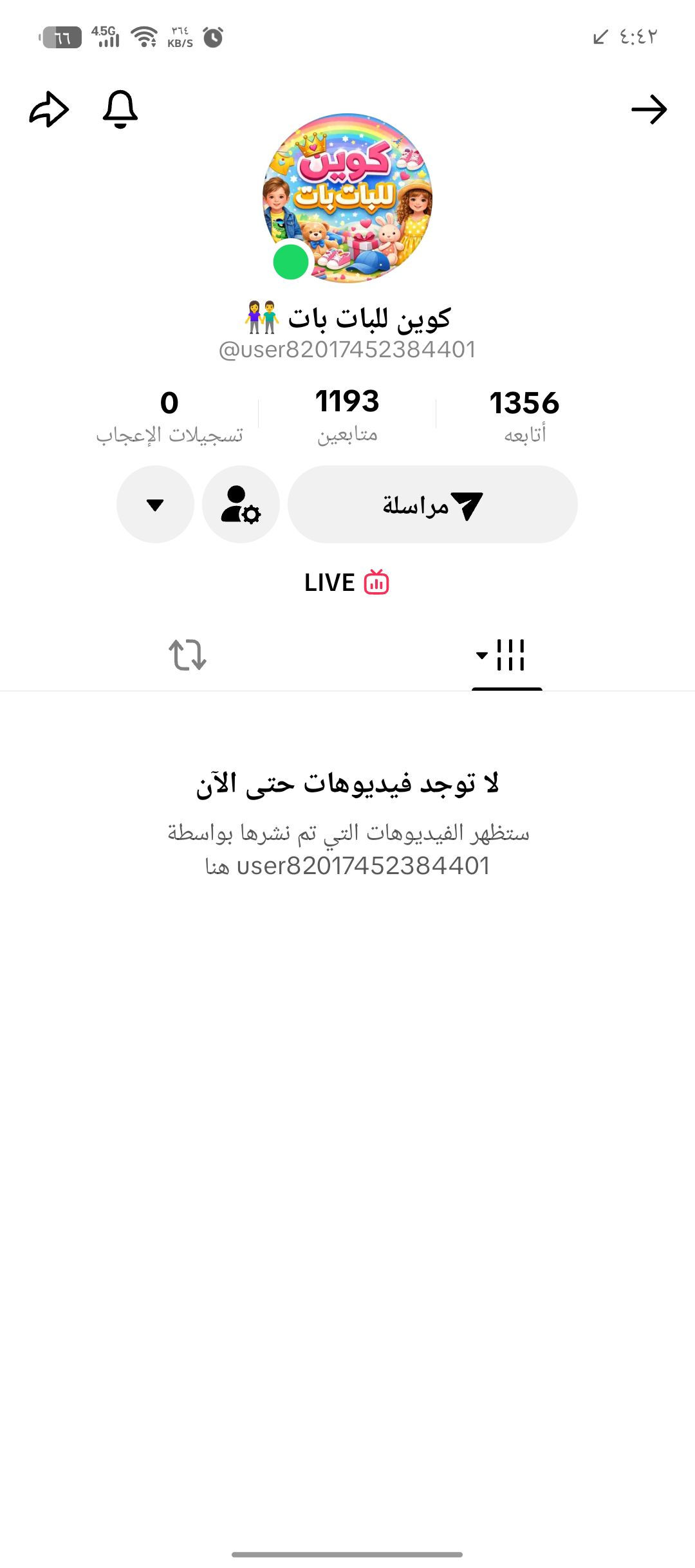
Task: Expand suggested accounts dropdown arrow
Action: 155,505
